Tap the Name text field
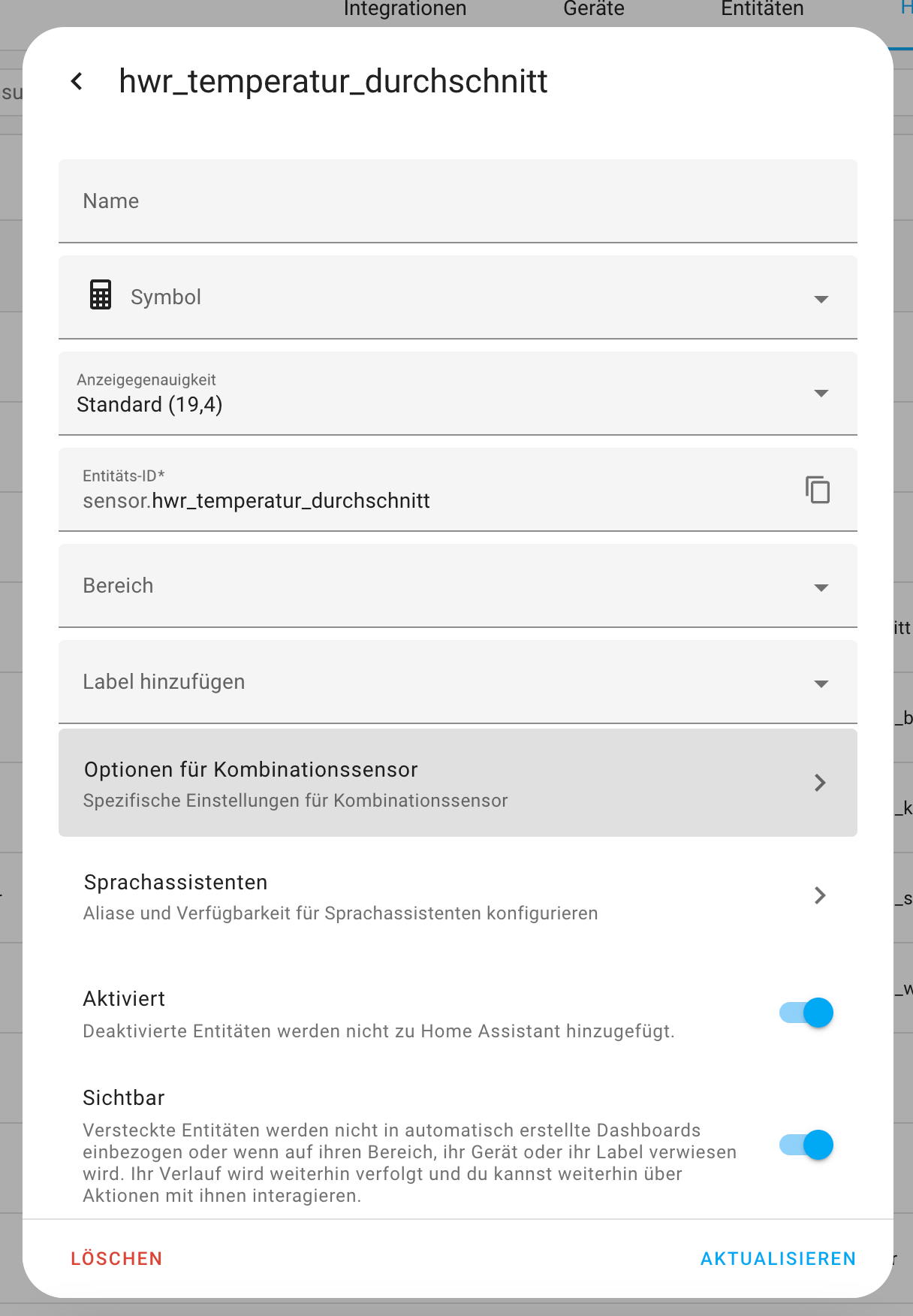This screenshot has width=913, height=1316. click(x=456, y=201)
